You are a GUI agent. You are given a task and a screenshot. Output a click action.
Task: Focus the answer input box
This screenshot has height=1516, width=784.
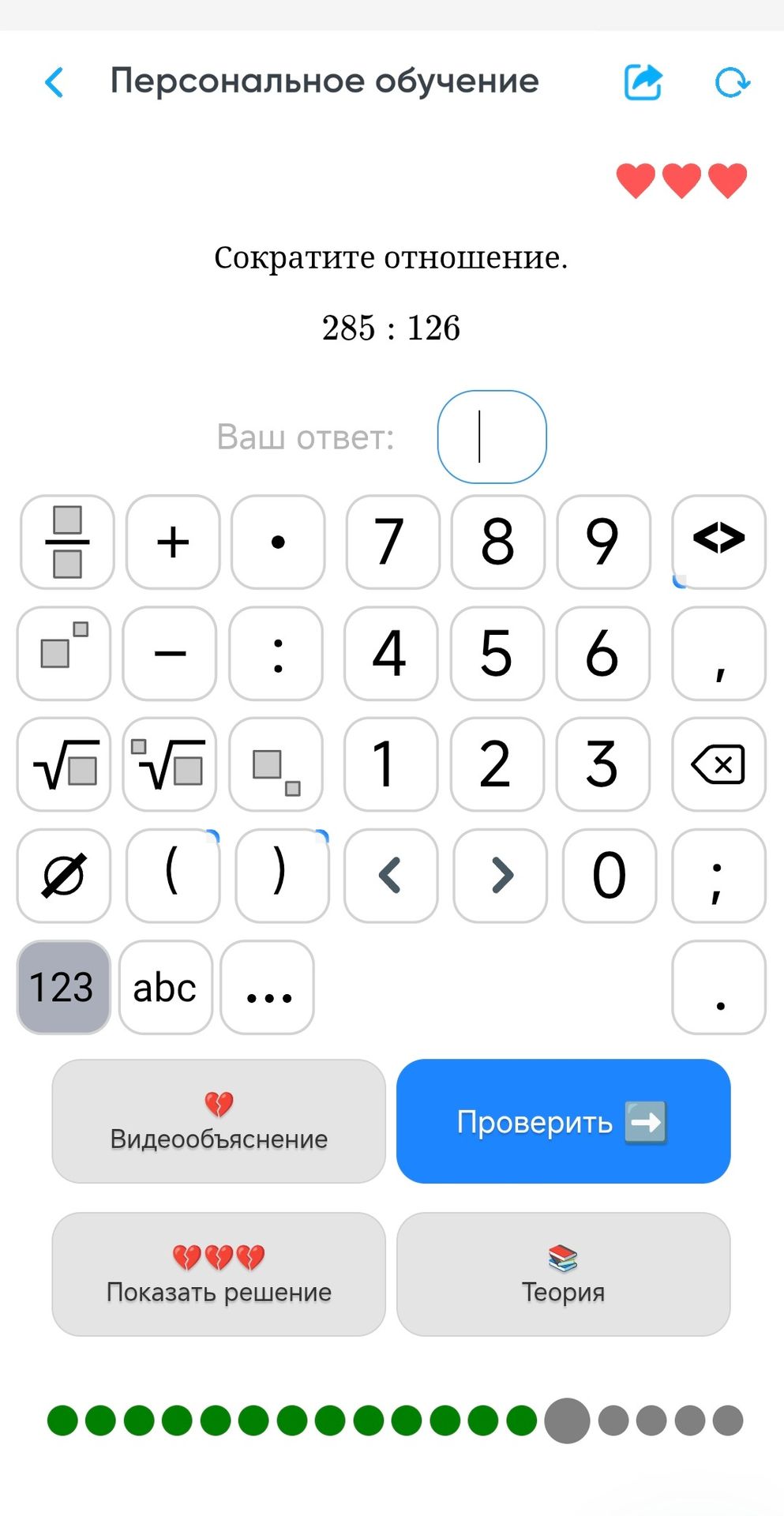click(x=492, y=437)
